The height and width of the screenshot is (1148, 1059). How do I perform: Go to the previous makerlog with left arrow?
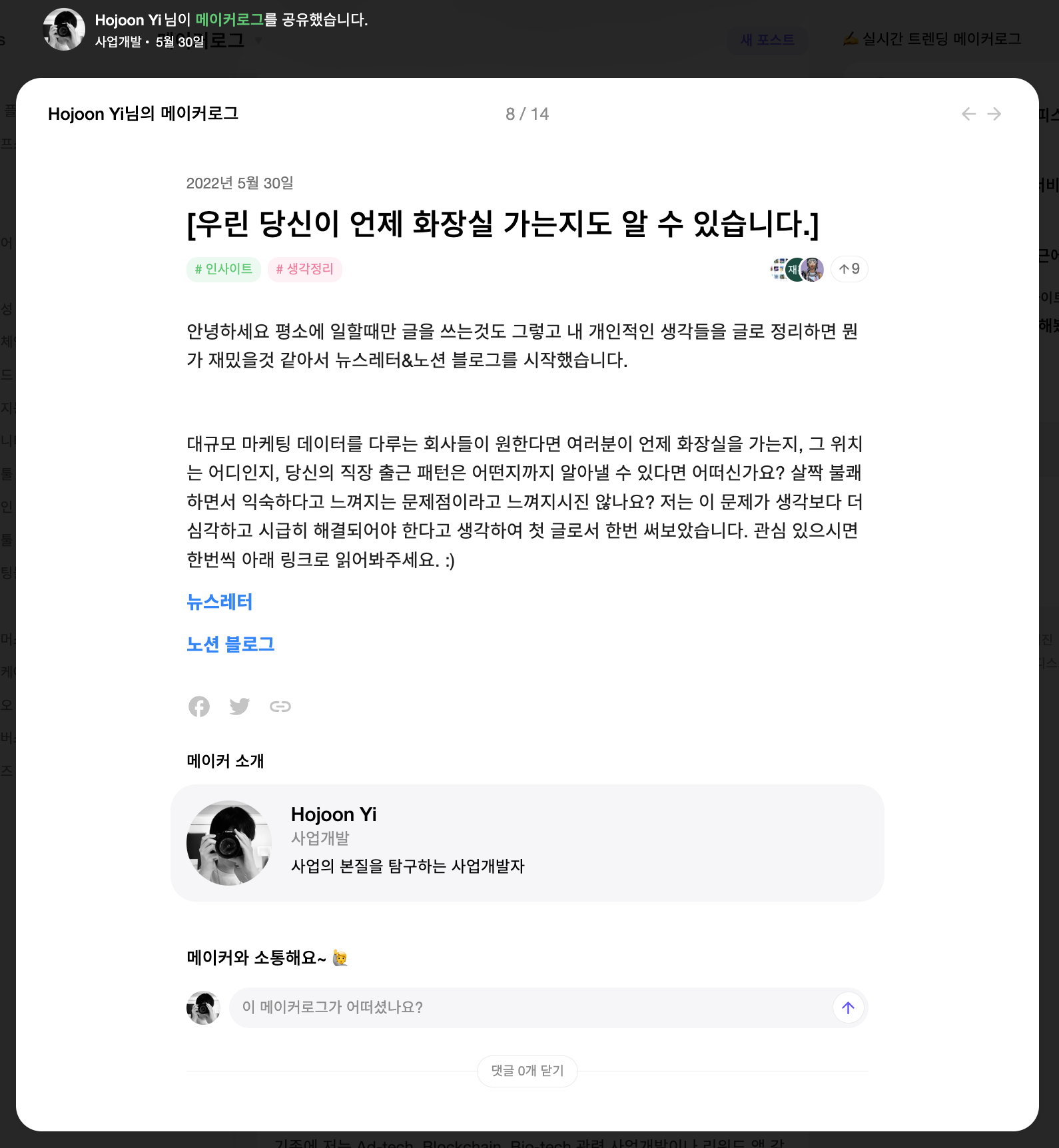(968, 114)
